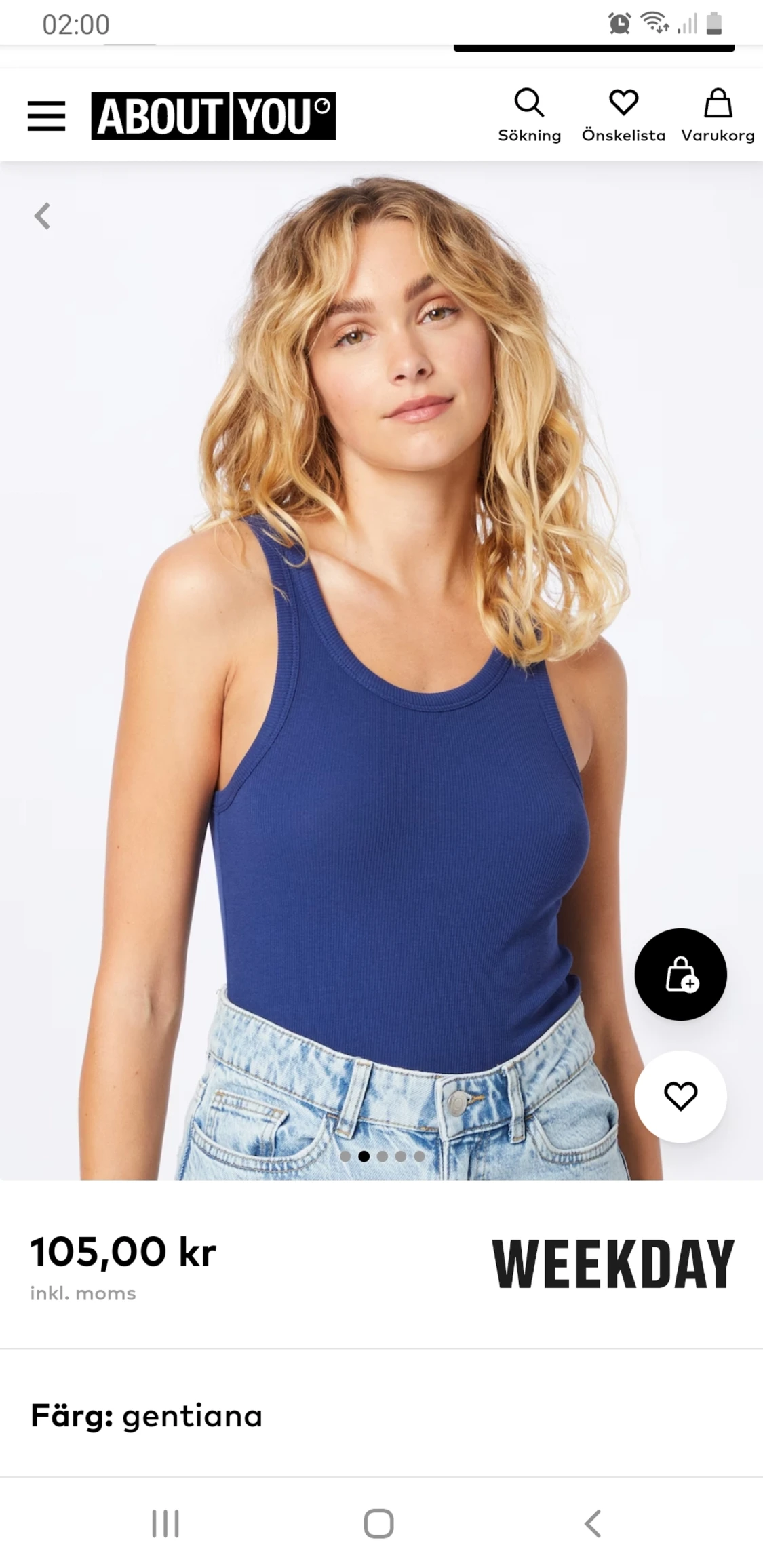Screen dimensions: 763x1568
Task: Go back with the arrow over the photo
Action: [42, 216]
